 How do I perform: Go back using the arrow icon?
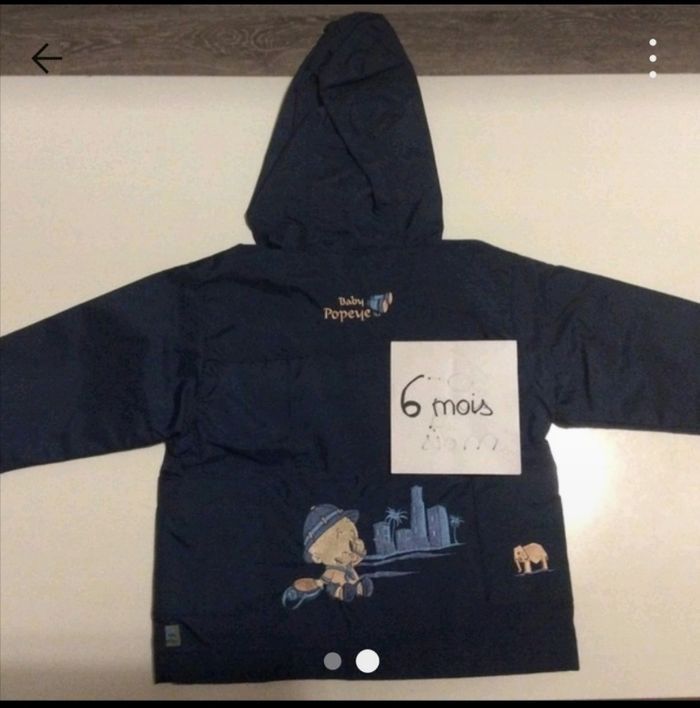[x=46, y=59]
